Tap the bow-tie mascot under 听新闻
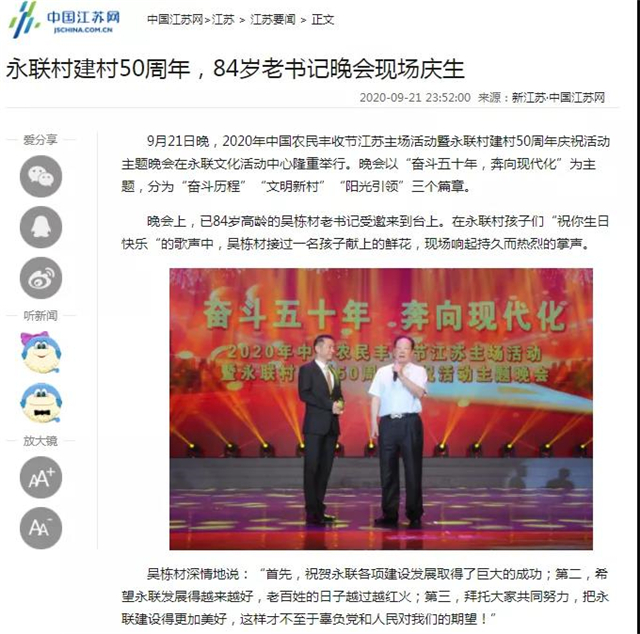This screenshot has width=640, height=634. [41, 402]
